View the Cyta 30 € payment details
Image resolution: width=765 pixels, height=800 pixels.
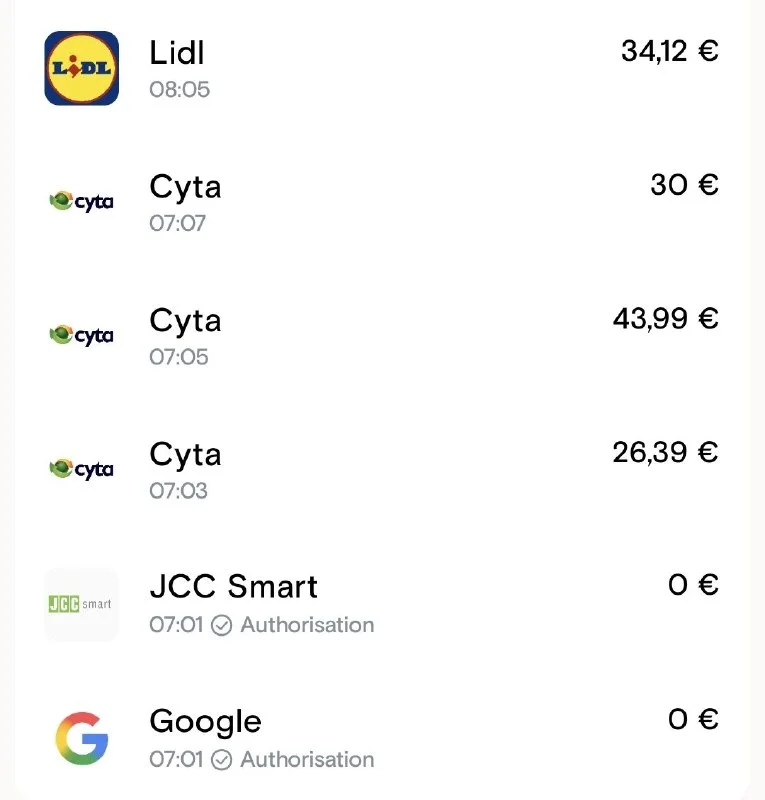(380, 203)
